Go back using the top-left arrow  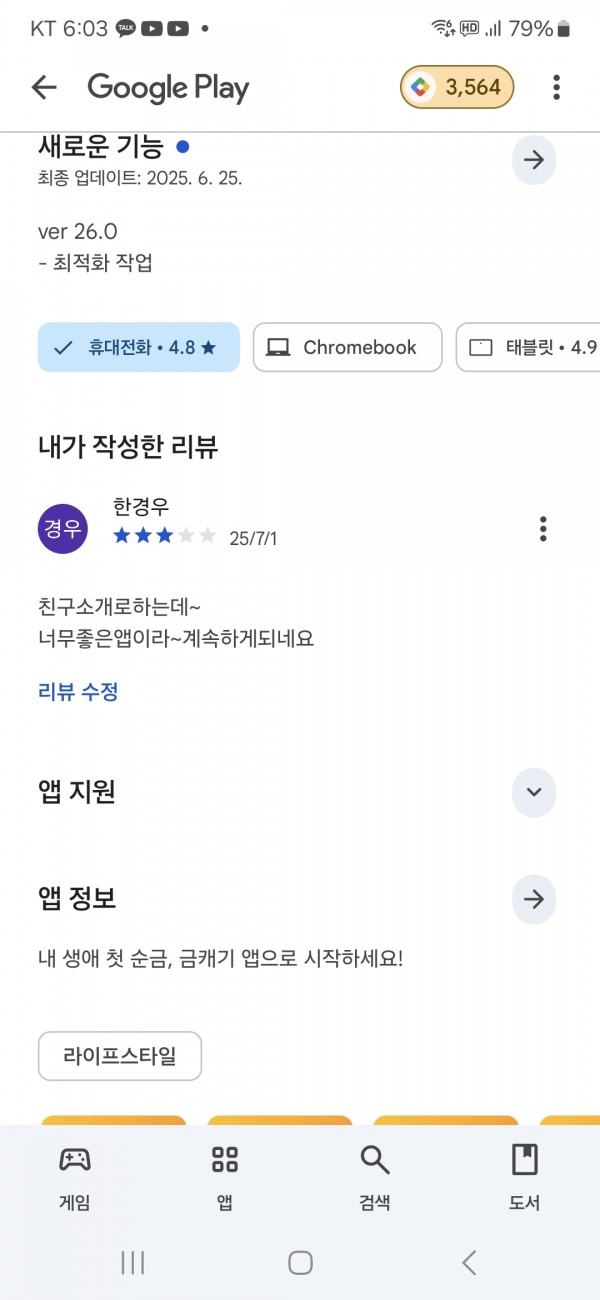(x=44, y=88)
